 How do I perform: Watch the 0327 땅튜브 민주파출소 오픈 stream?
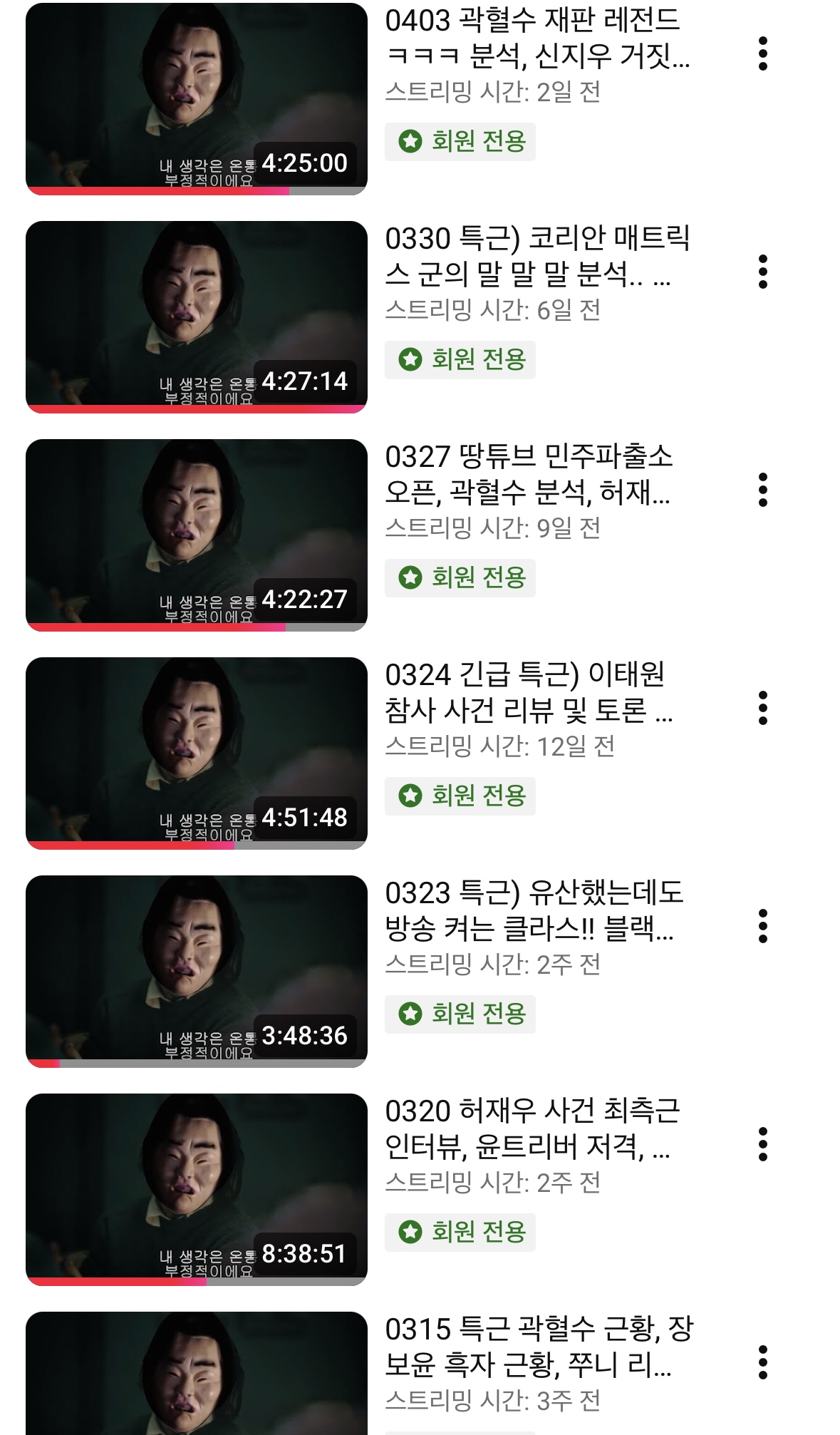click(196, 535)
